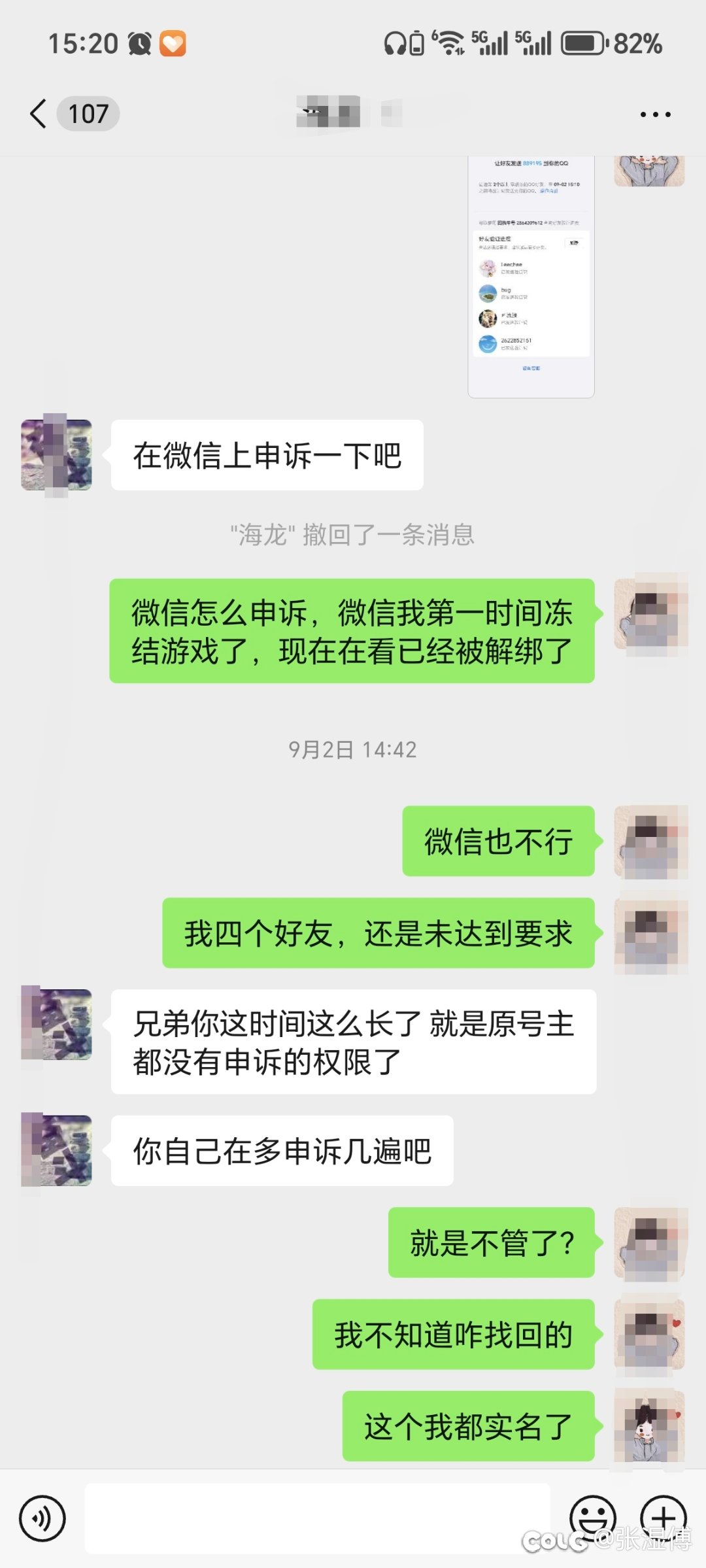Go back to the chat list
Viewport: 706px width, 1568px height.
pos(39,114)
